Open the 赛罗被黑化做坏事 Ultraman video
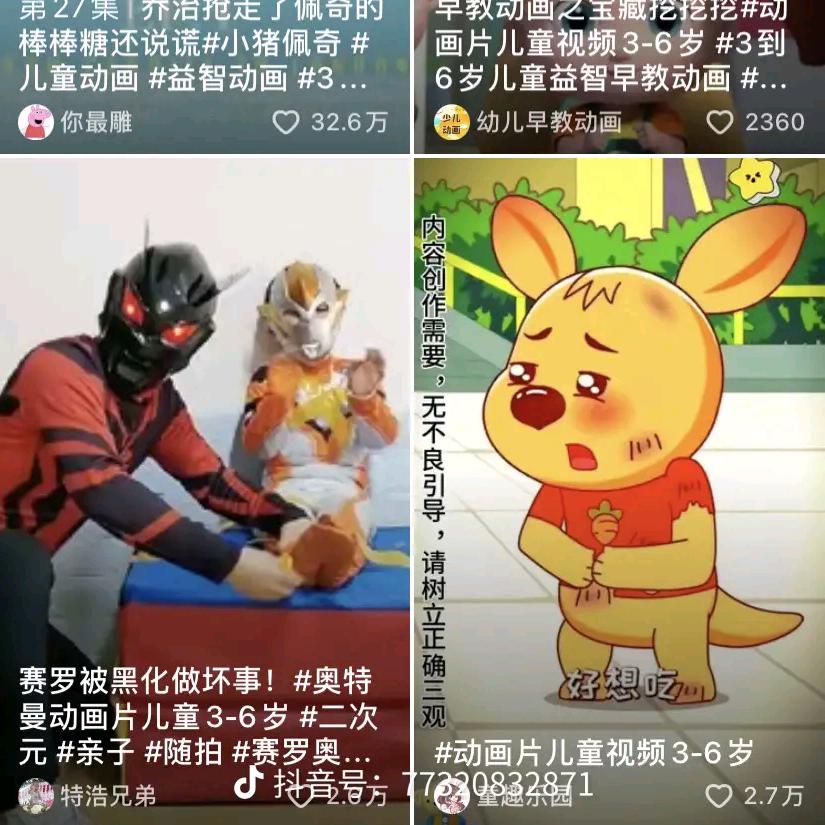 click(200, 450)
